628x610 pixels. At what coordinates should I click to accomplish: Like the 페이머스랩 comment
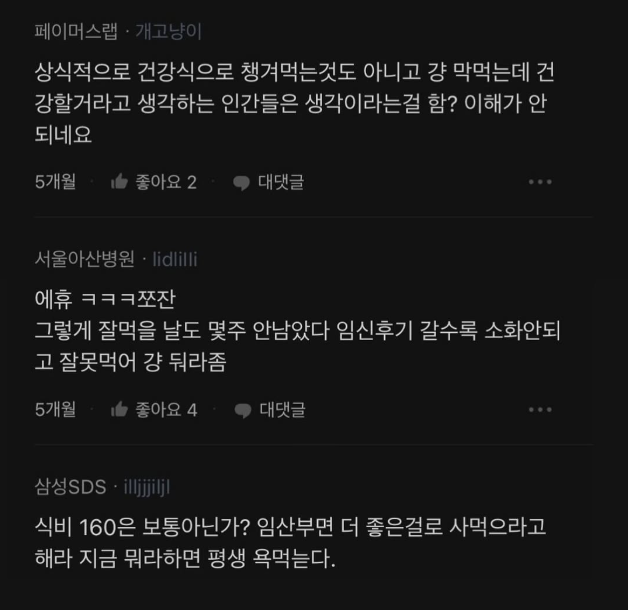point(153,182)
